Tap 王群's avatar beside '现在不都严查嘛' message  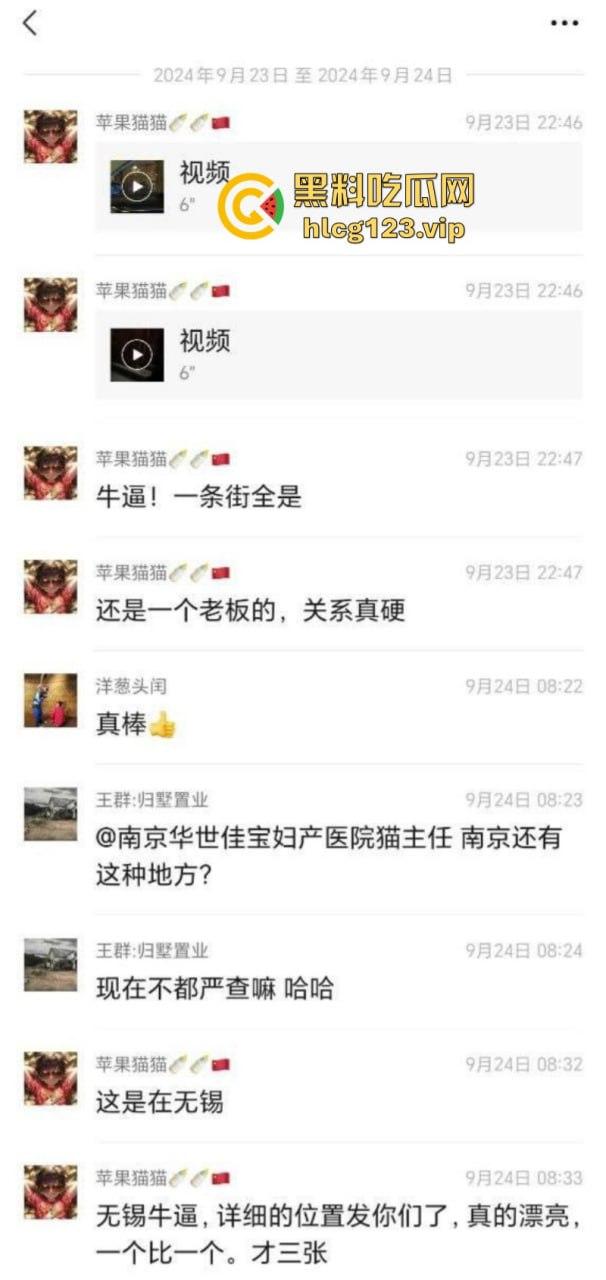[x=50, y=964]
